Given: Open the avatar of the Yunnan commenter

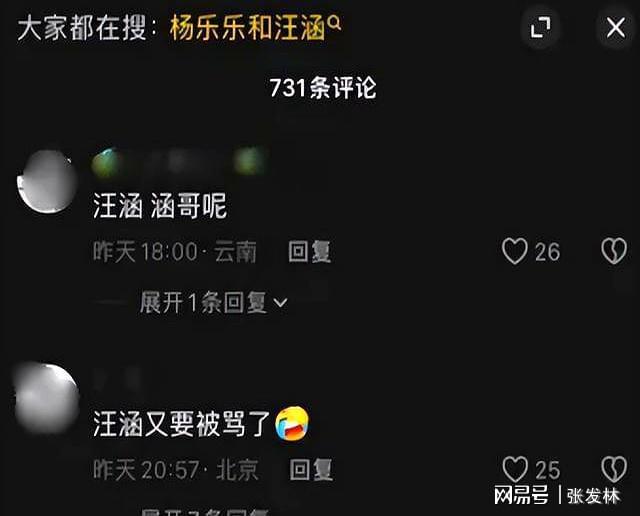Looking at the screenshot, I should coord(47,181).
